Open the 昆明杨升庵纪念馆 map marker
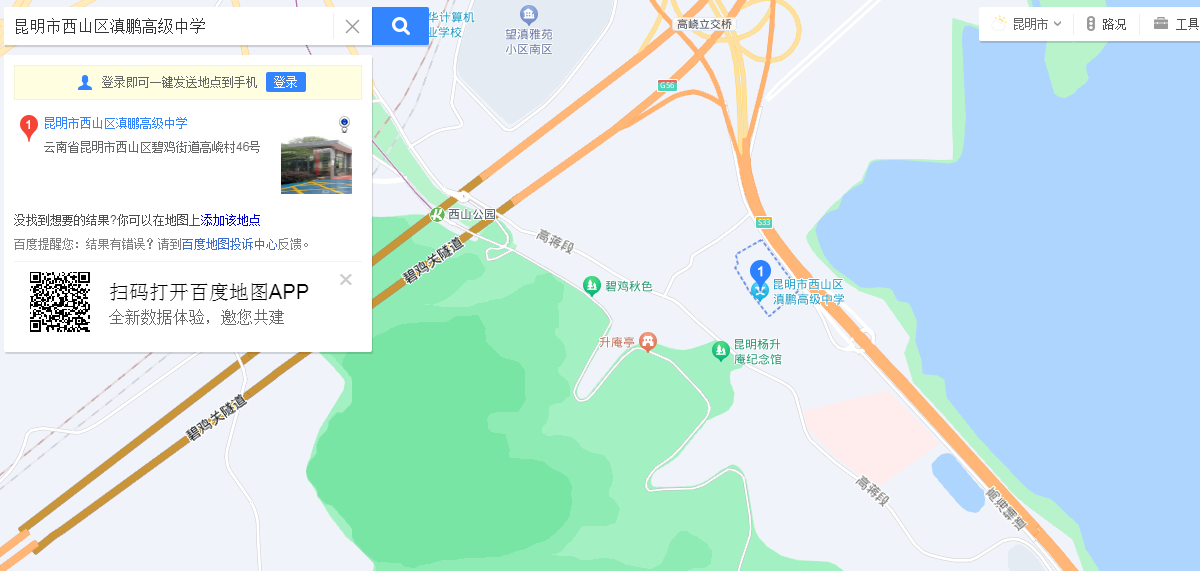Viewport: 1200px width, 571px height. click(720, 350)
